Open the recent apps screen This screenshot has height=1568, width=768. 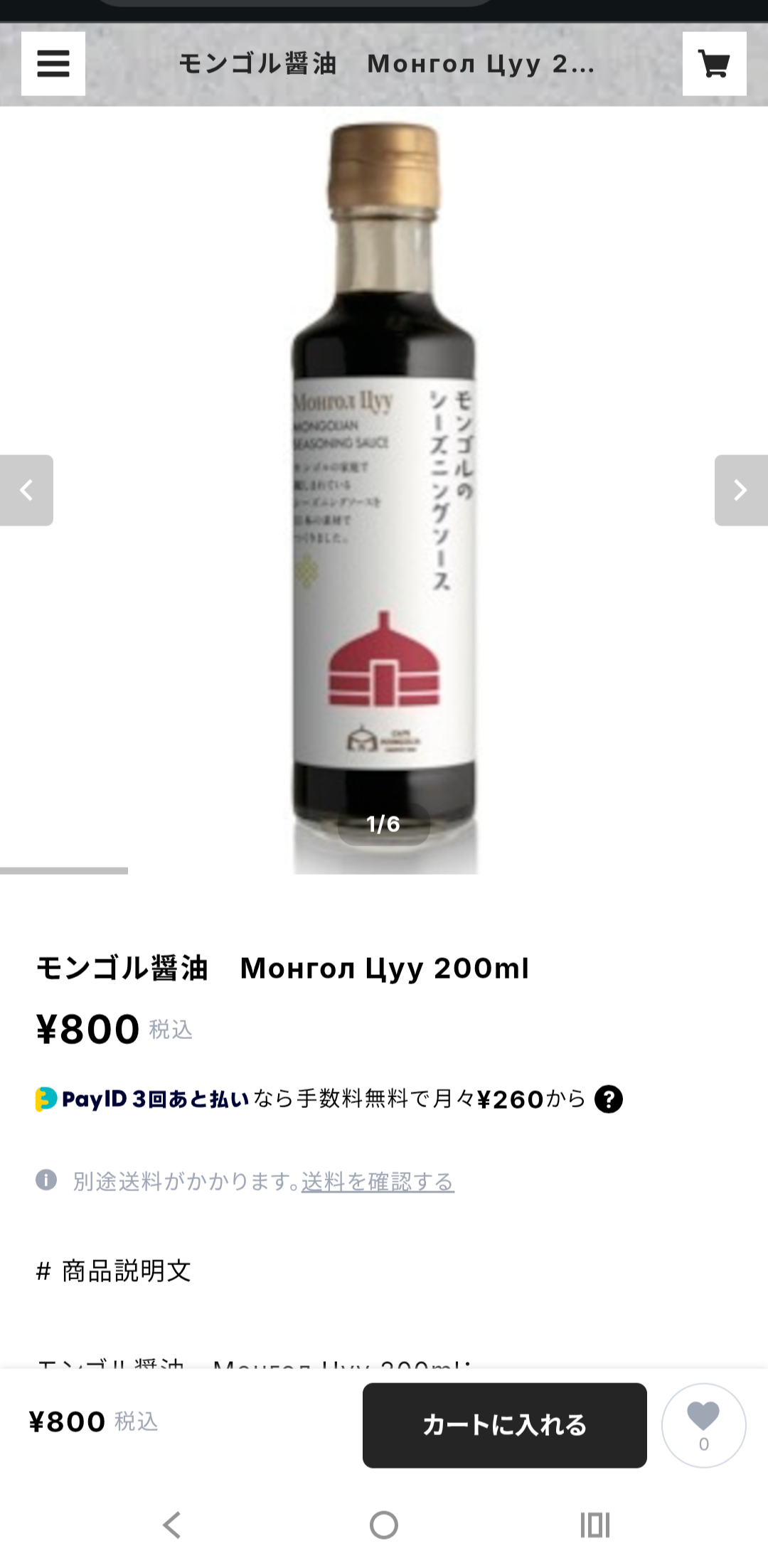(595, 1525)
